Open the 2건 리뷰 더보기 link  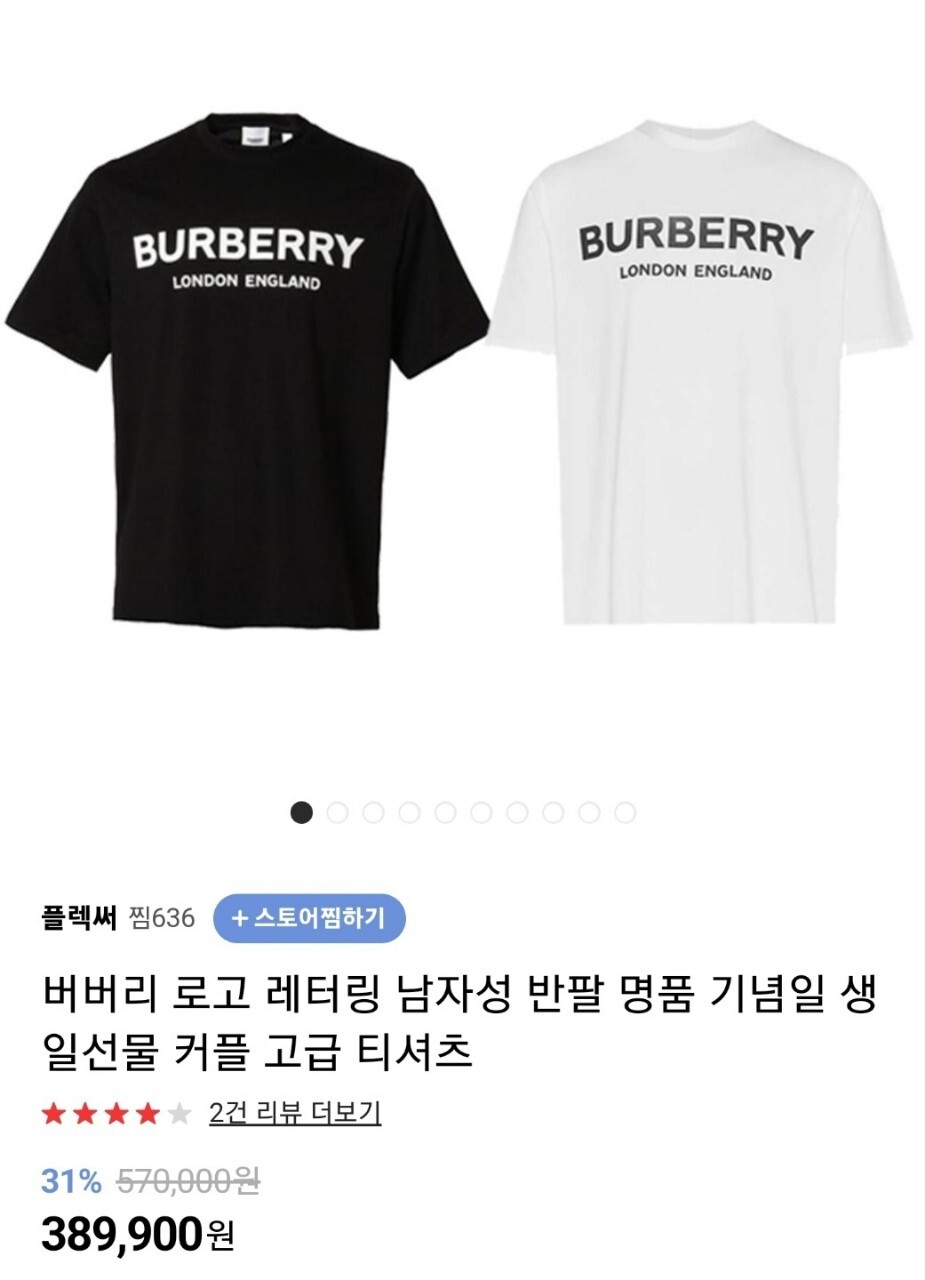(x=295, y=1113)
